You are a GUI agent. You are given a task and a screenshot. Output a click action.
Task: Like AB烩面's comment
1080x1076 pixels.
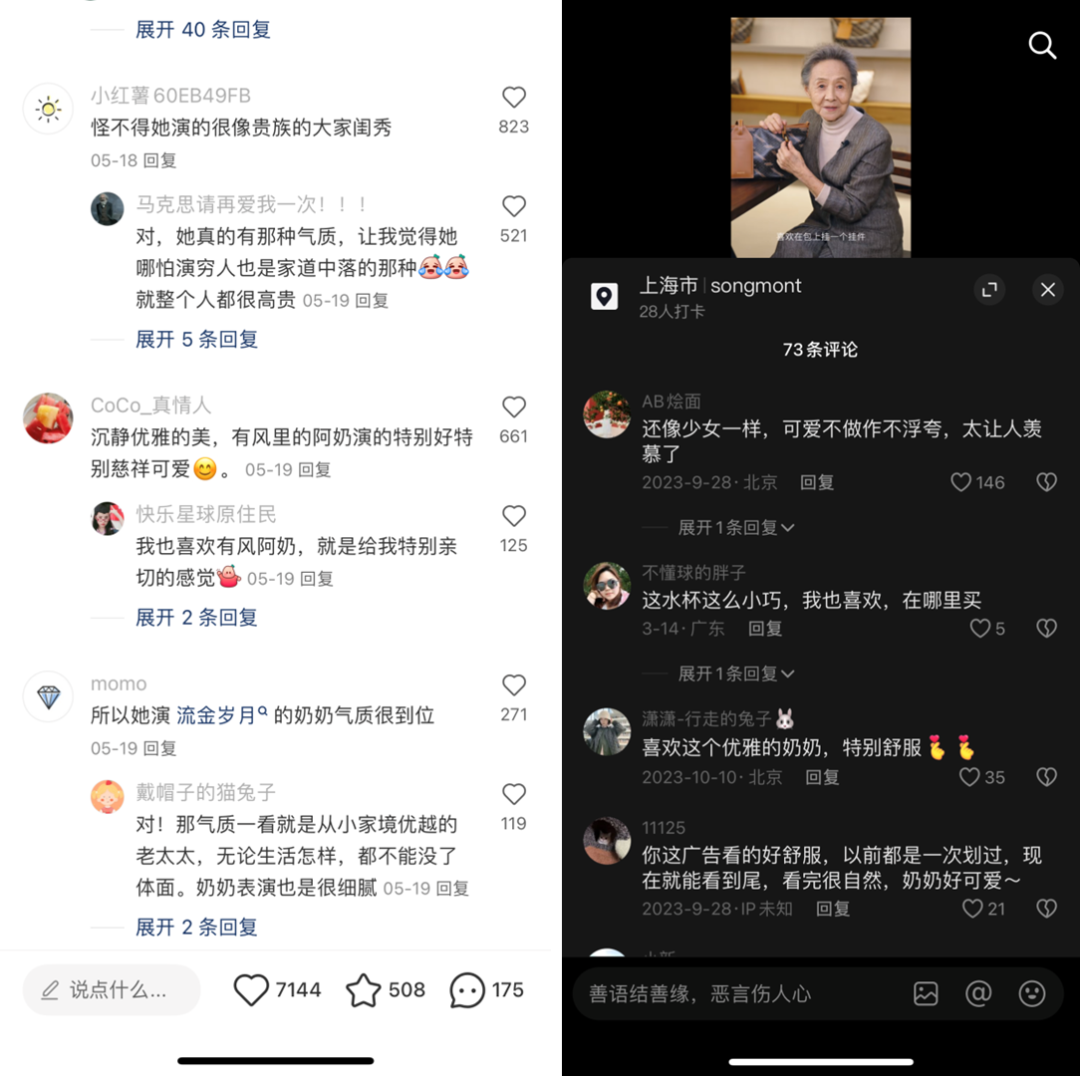(x=961, y=482)
